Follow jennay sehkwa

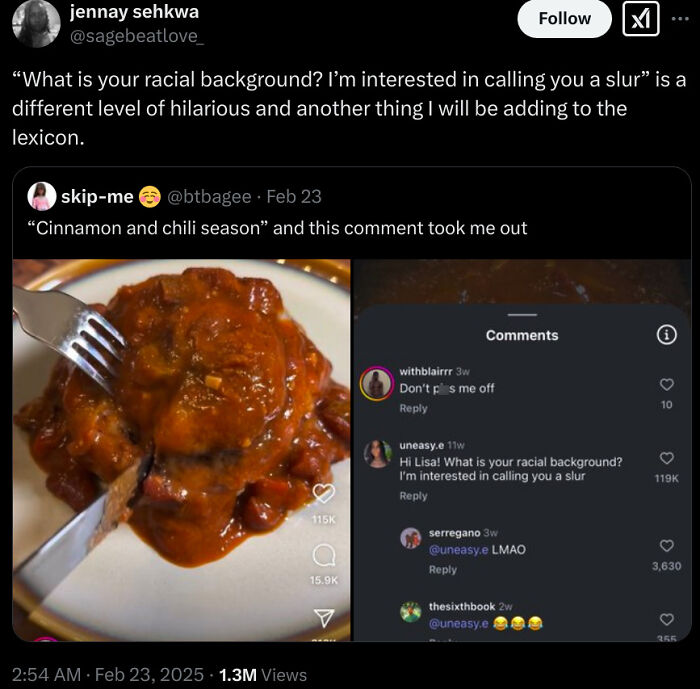(x=564, y=19)
